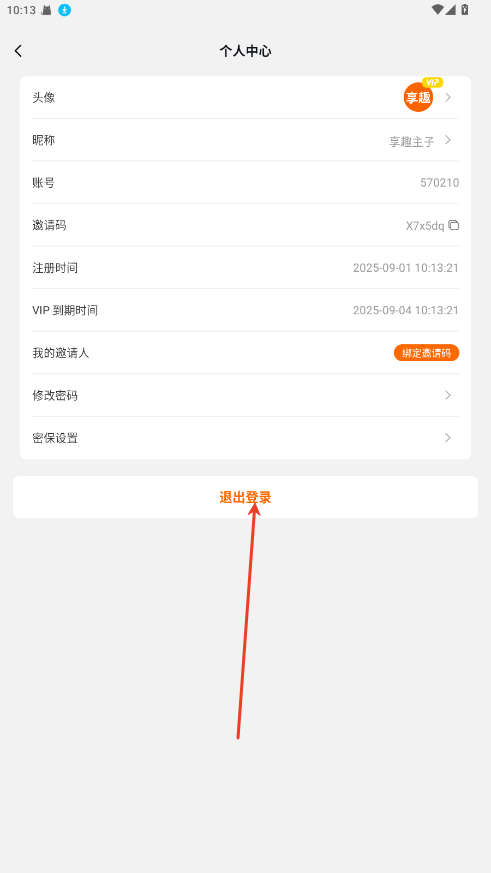
Task: Tap 退出登录 to log out
Action: click(246, 497)
